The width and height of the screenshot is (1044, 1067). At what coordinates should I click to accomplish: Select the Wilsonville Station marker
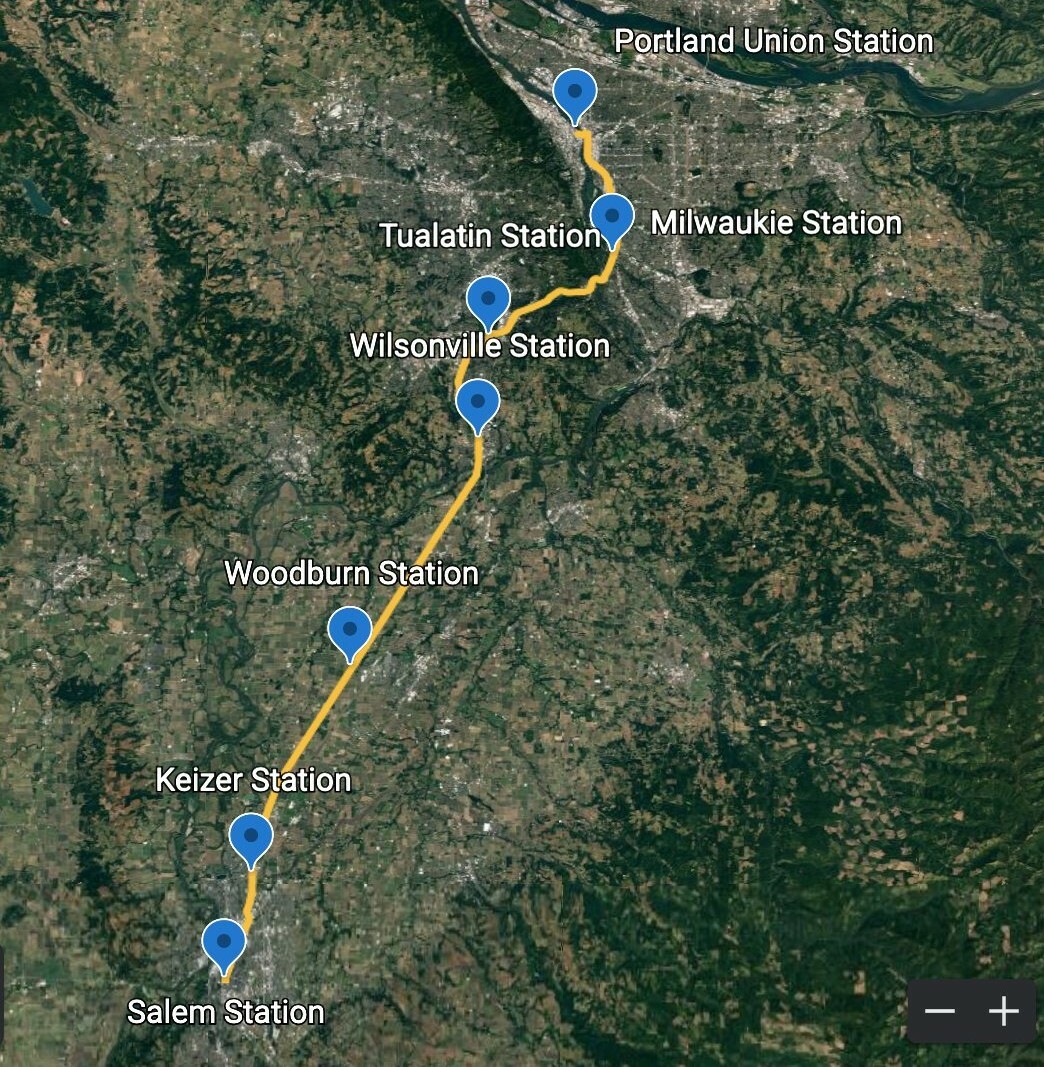478,403
